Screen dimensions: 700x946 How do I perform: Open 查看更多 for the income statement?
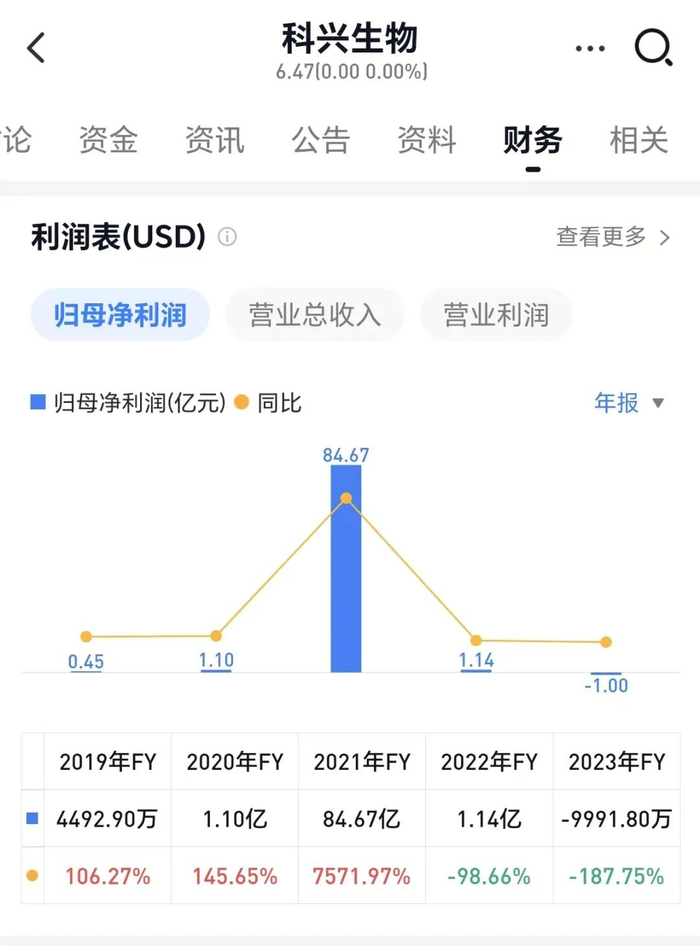pyautogui.click(x=613, y=237)
